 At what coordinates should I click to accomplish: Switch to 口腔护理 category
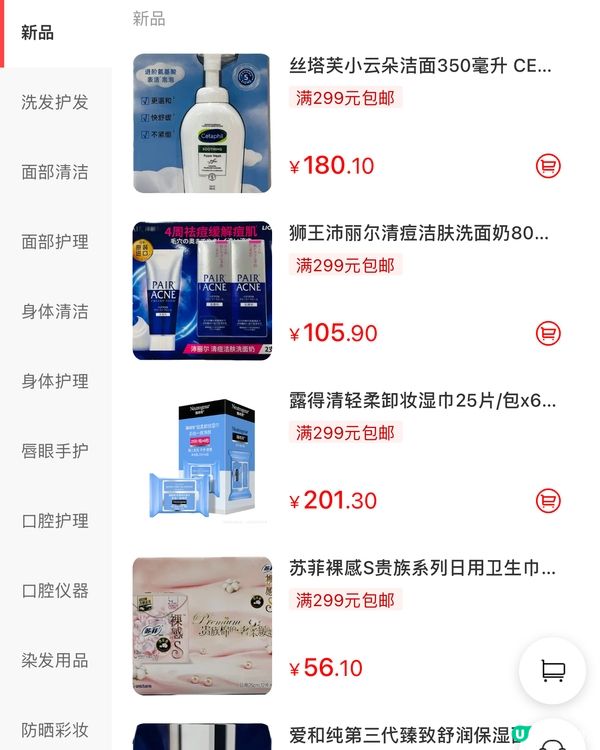coord(55,521)
